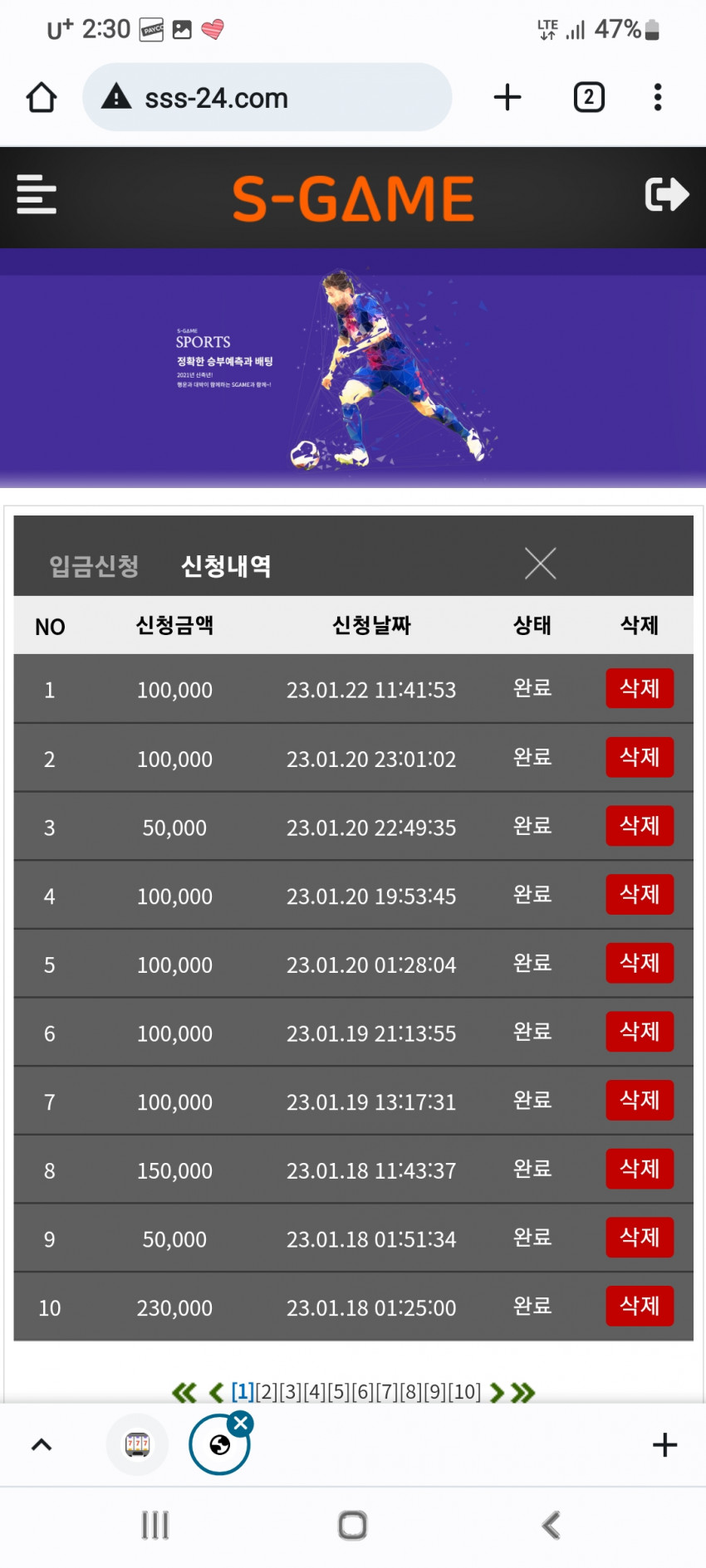Image resolution: width=706 pixels, height=1568 pixels.
Task: Jump to last page with double arrow
Action: pyautogui.click(x=523, y=1392)
